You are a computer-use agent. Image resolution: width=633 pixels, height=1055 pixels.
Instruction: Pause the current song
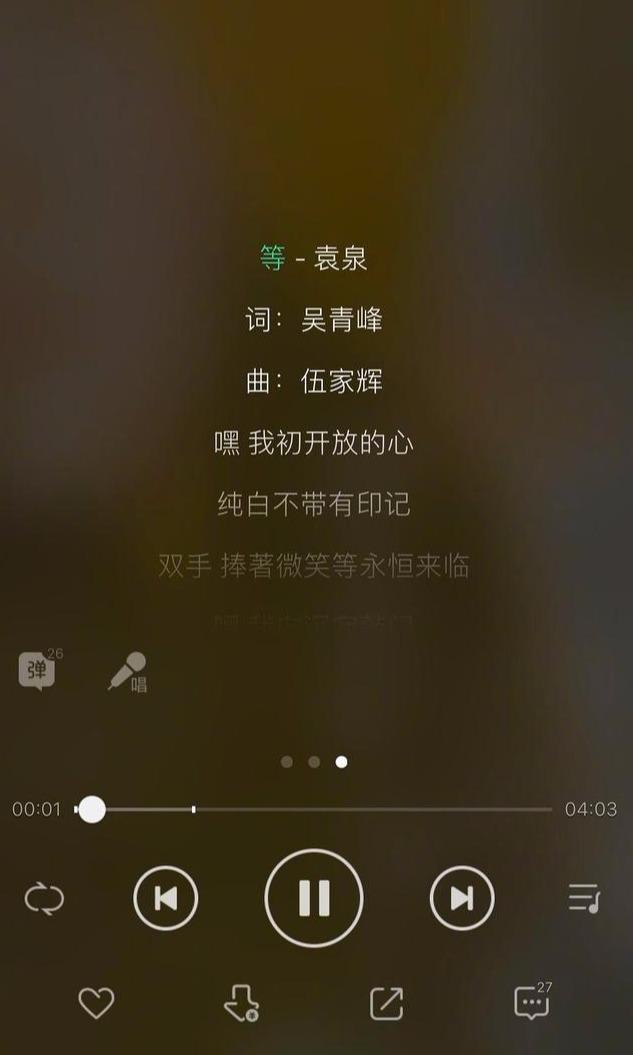point(314,898)
